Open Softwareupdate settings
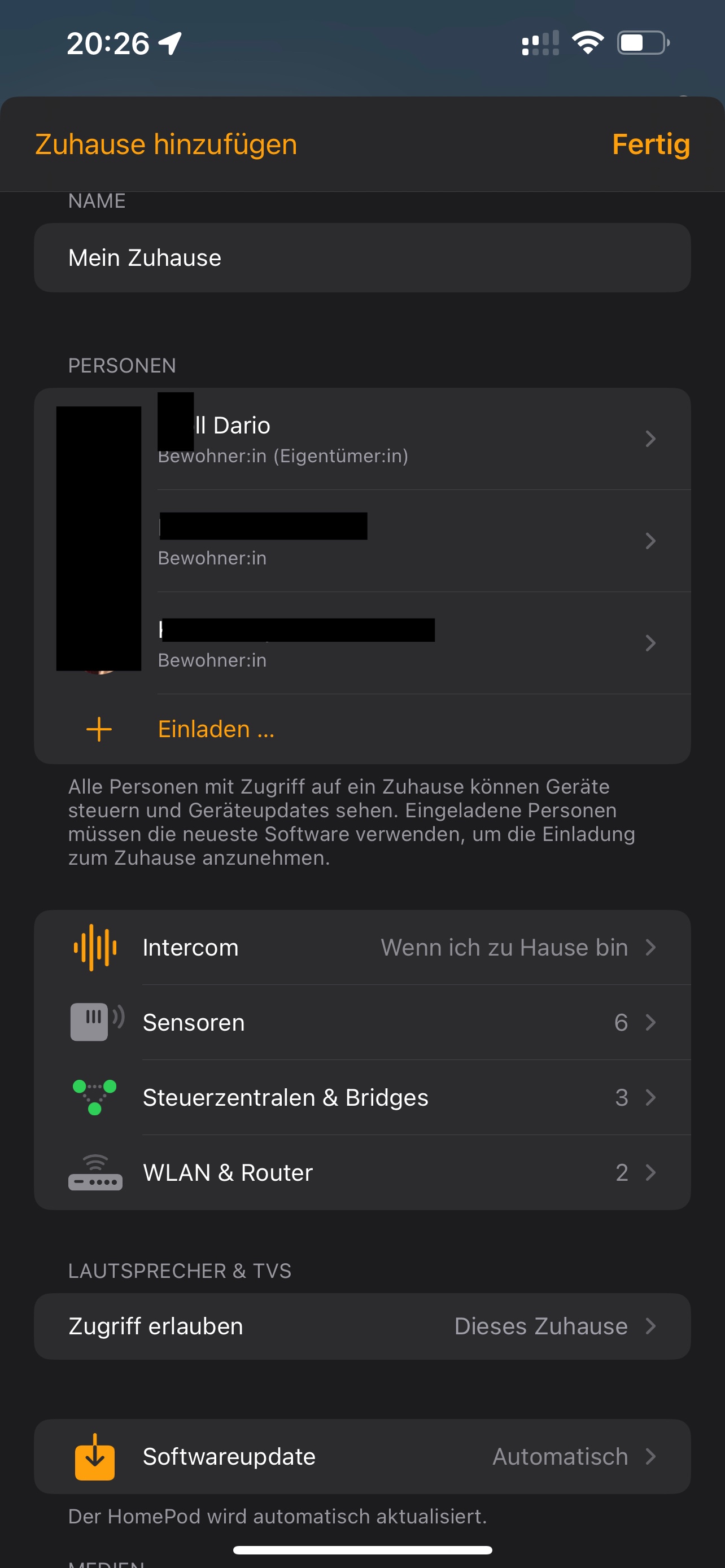Viewport: 725px width, 1568px height. pos(361,1456)
